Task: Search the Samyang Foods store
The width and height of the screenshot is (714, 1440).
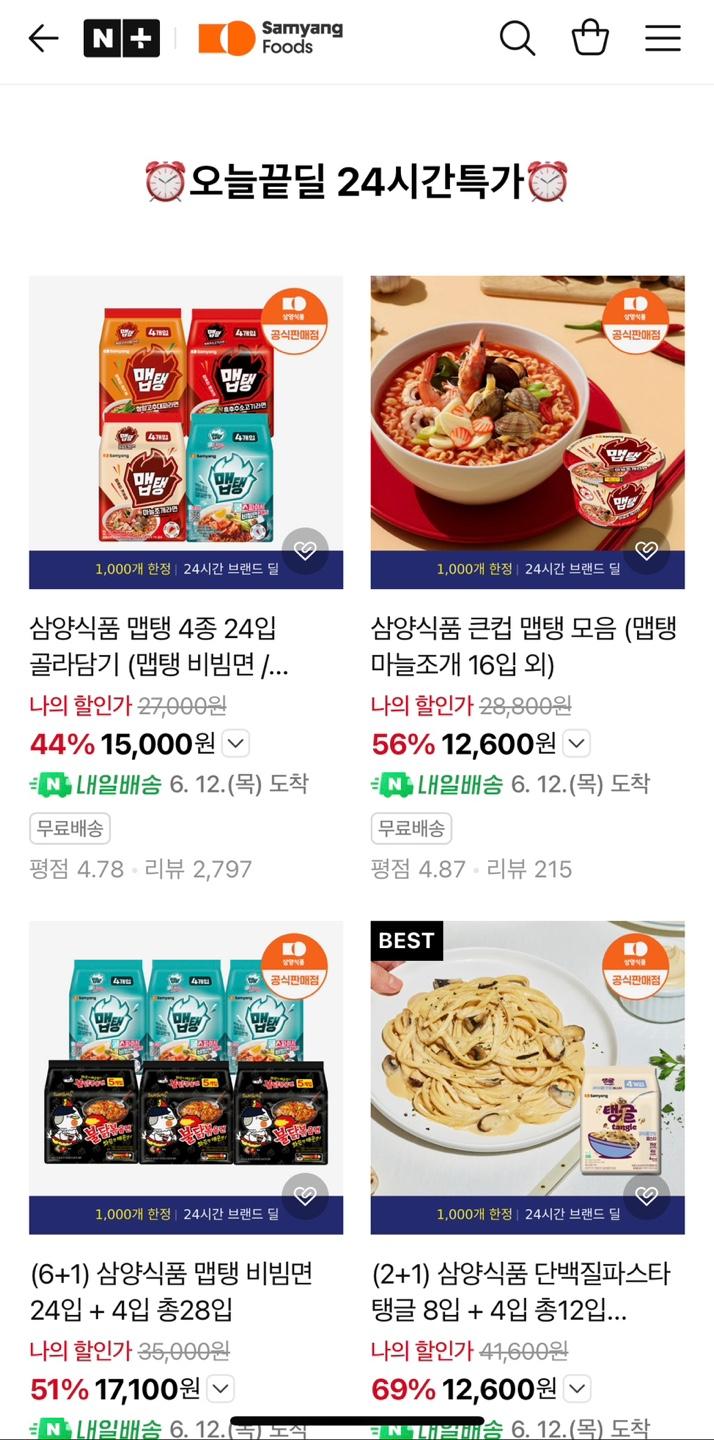Action: 517,39
